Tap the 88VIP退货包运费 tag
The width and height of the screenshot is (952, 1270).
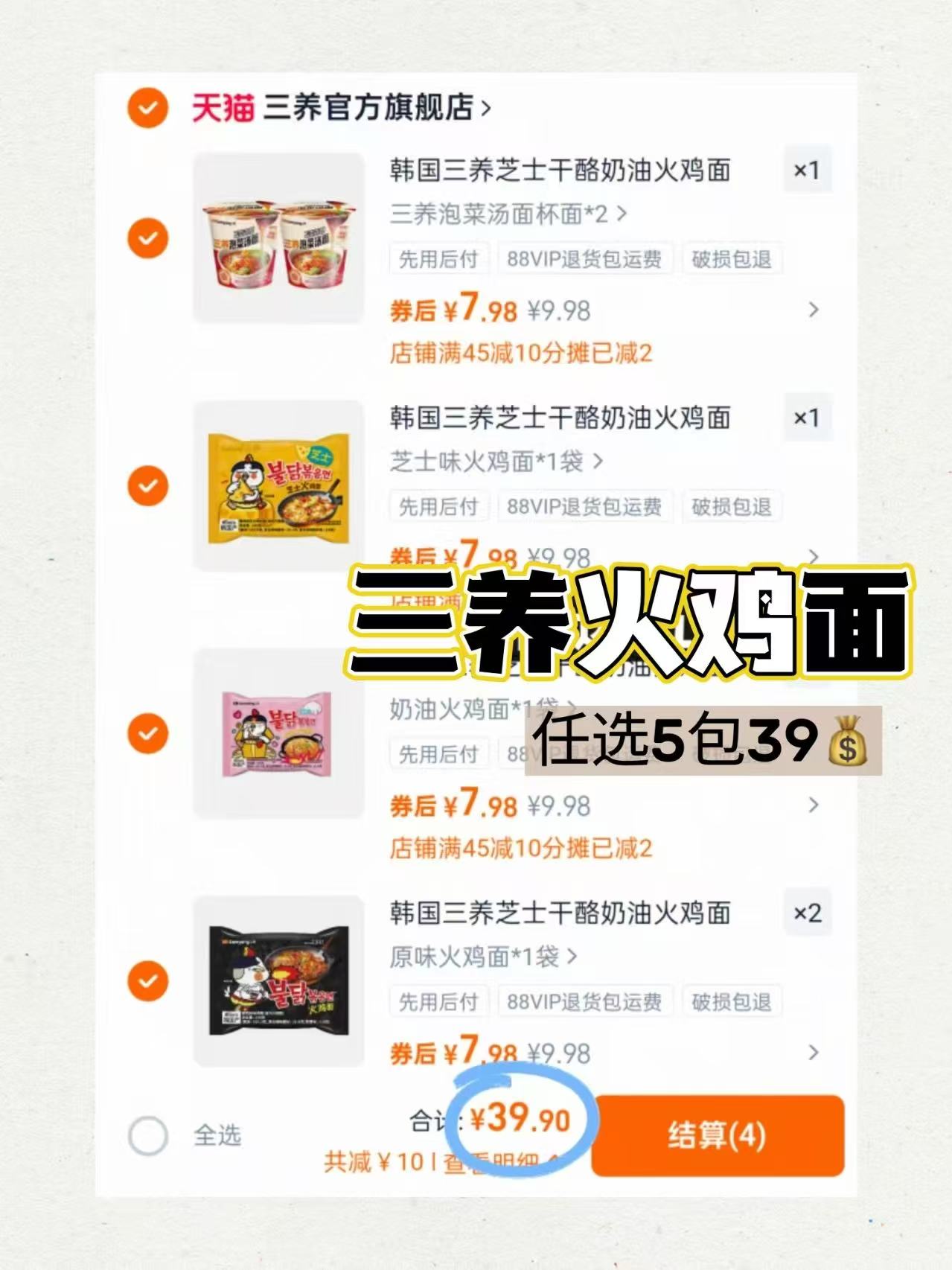tap(584, 259)
